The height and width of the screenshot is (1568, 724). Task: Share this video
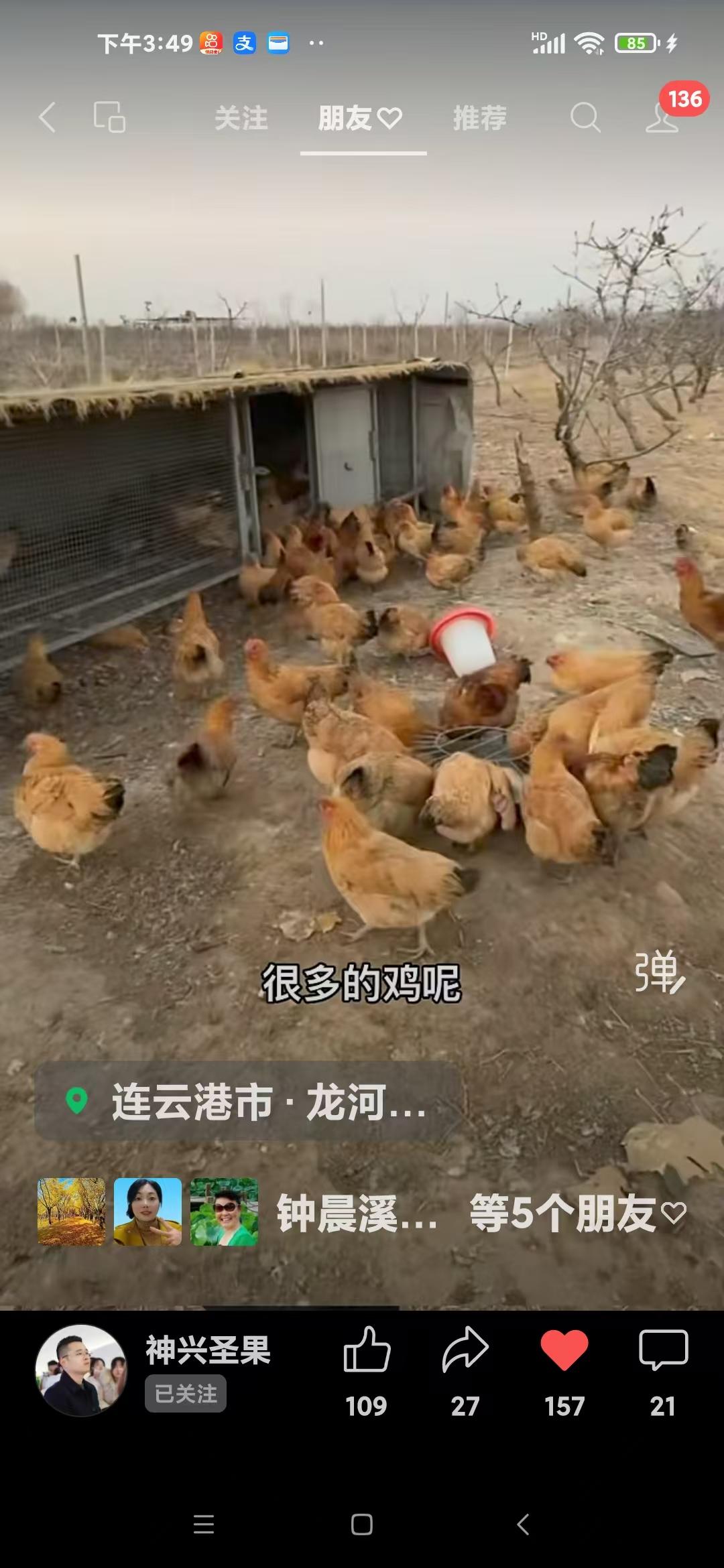465,1351
